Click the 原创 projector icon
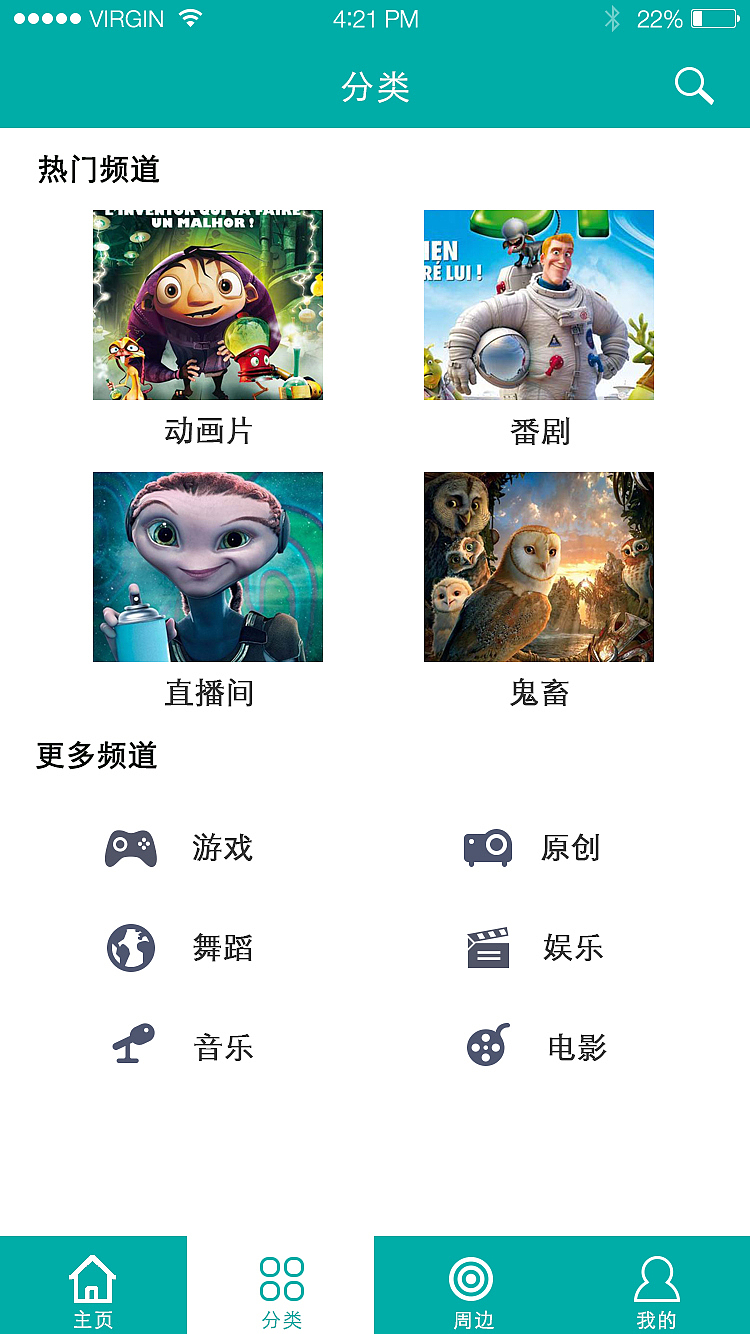Screen dimensions: 750x1334 coord(487,848)
